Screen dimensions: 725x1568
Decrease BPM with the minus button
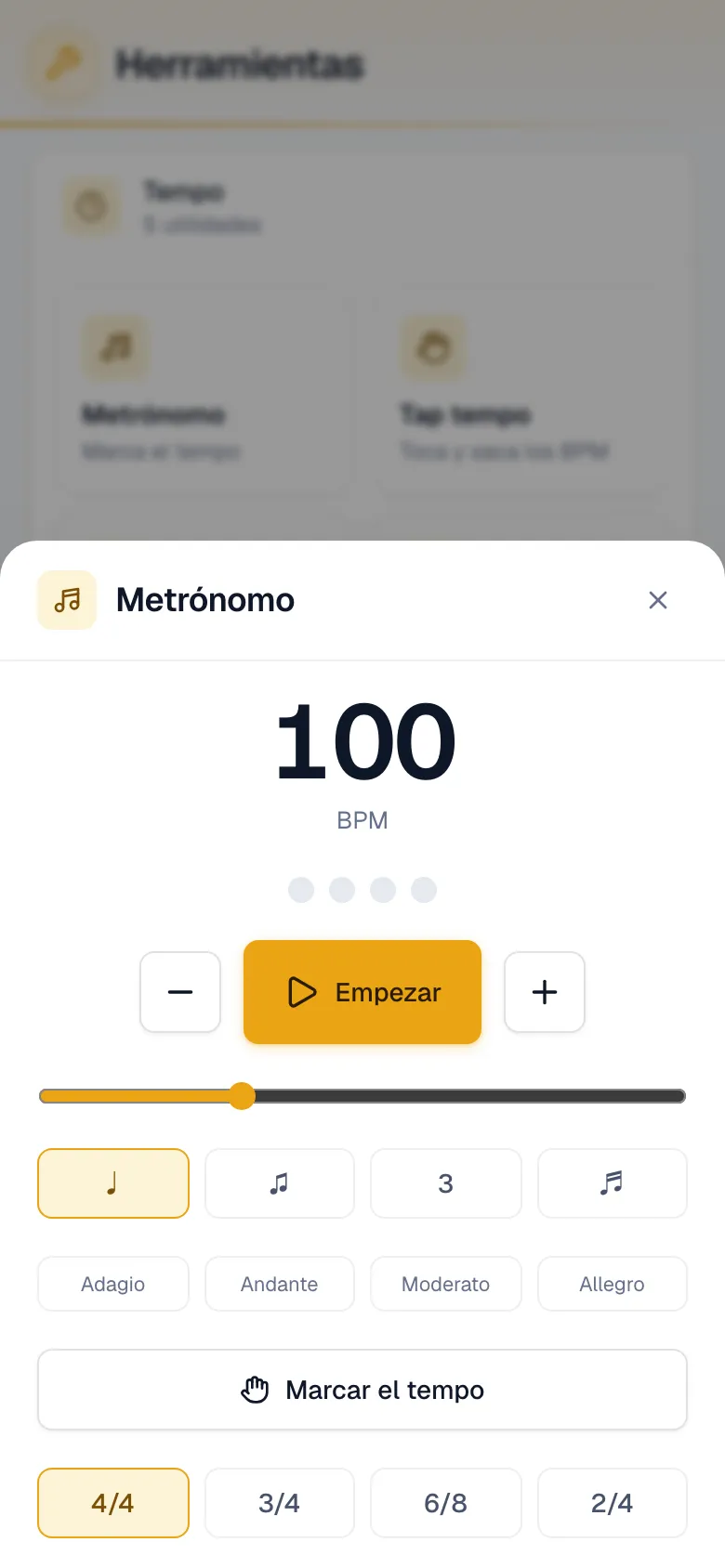(180, 992)
